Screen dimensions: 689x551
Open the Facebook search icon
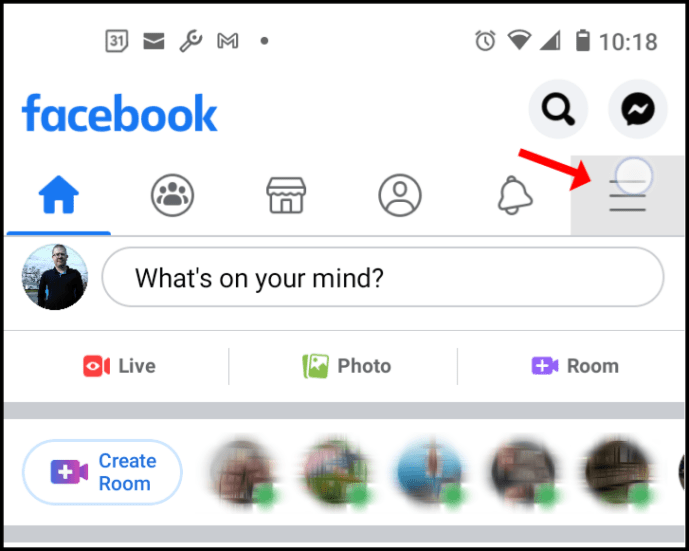pyautogui.click(x=556, y=109)
